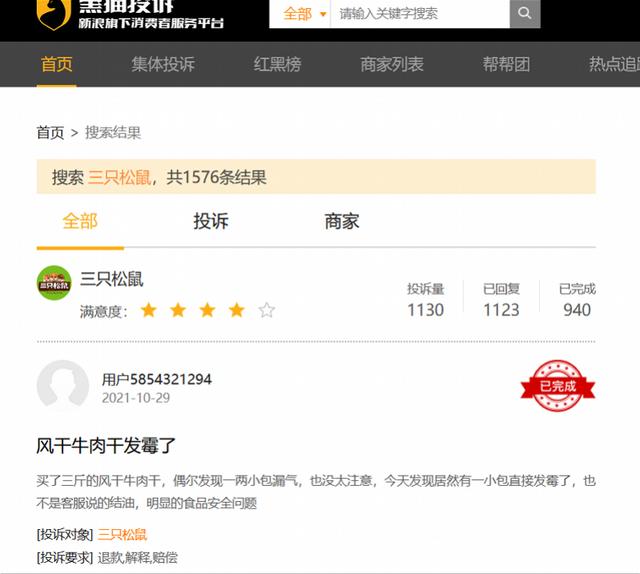The width and height of the screenshot is (640, 574).
Task: Open the 集体投诉 navigation tab
Action: (163, 64)
